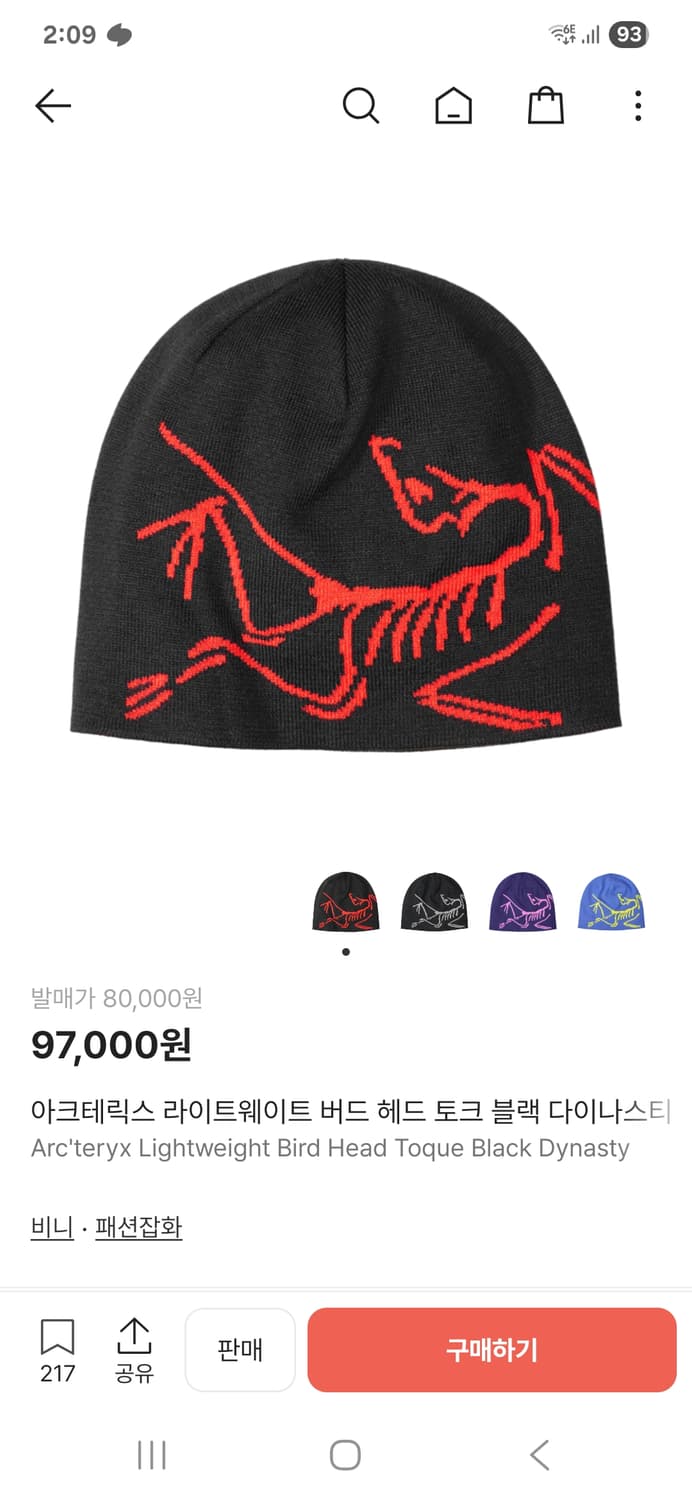This screenshot has height=1500, width=692.
Task: Share this product via 공유
Action: [134, 1349]
